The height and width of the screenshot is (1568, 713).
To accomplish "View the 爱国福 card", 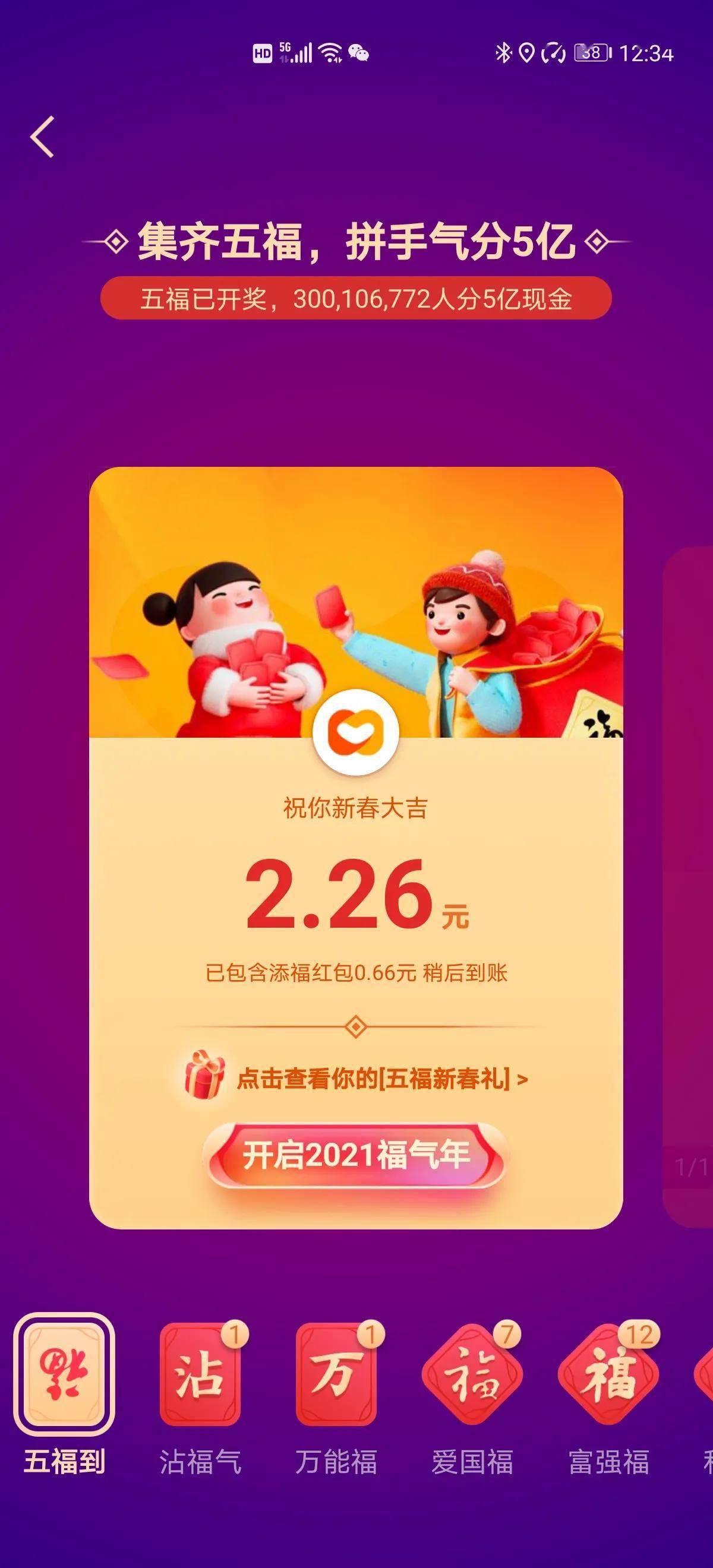I will point(472,1374).
